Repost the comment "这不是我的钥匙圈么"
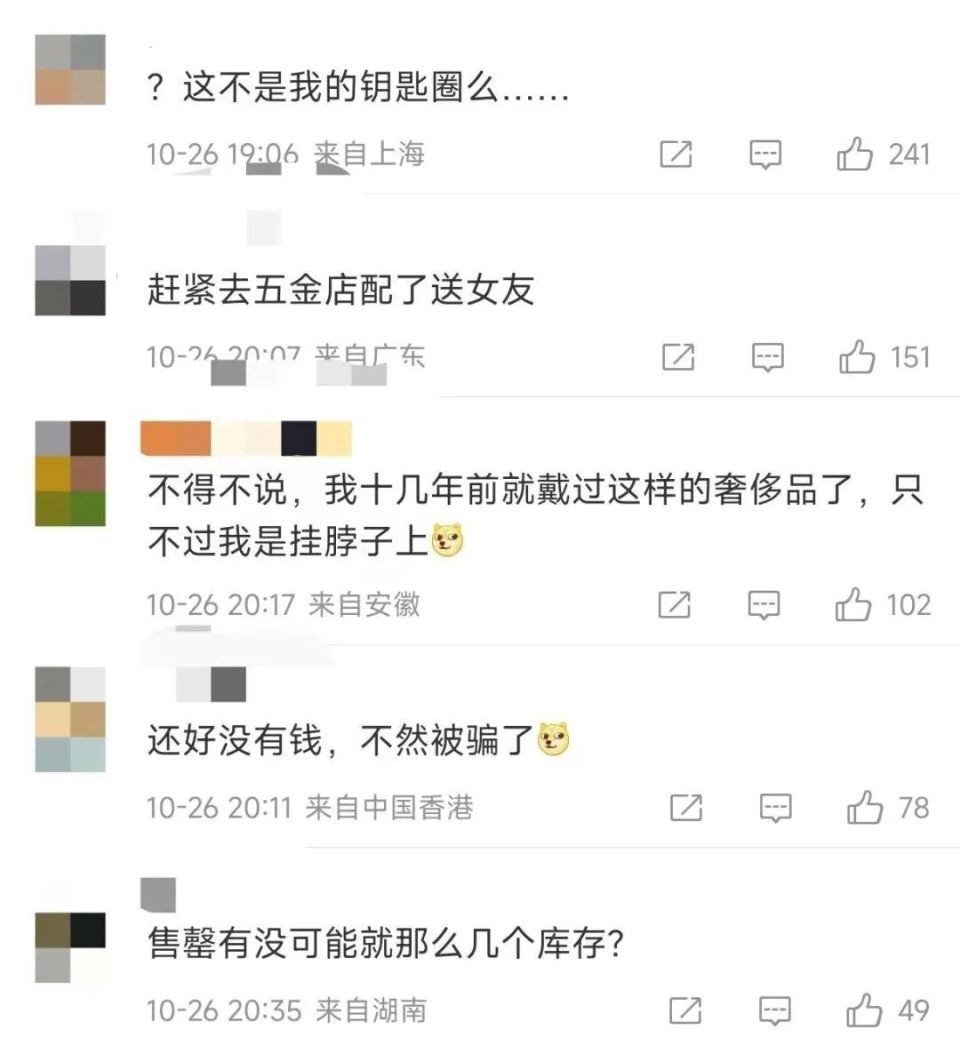 pyautogui.click(x=677, y=155)
